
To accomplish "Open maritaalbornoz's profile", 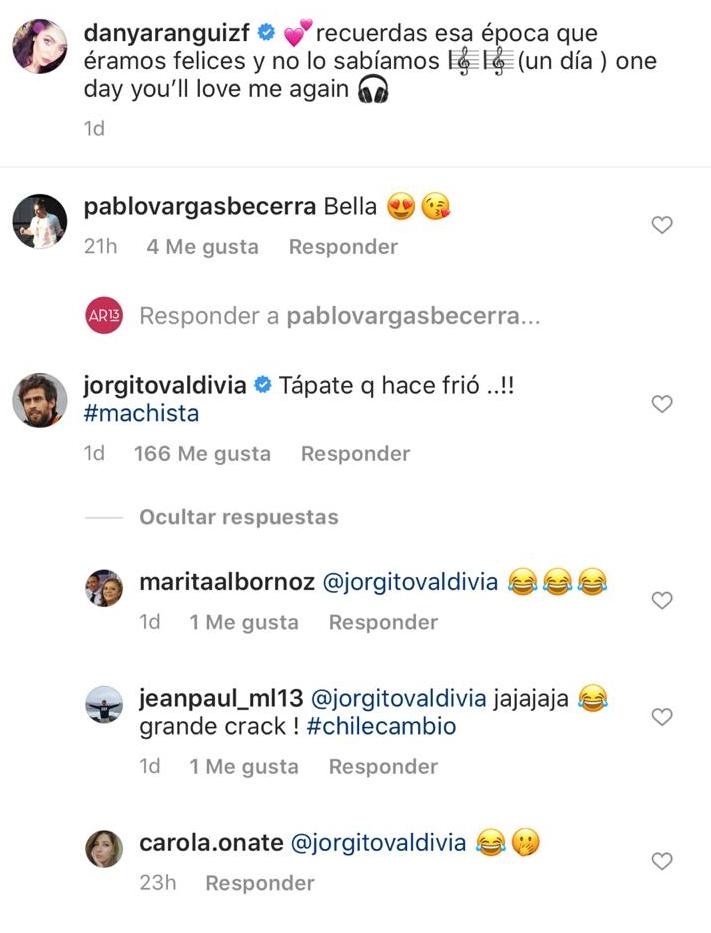I will (x=227, y=582).
